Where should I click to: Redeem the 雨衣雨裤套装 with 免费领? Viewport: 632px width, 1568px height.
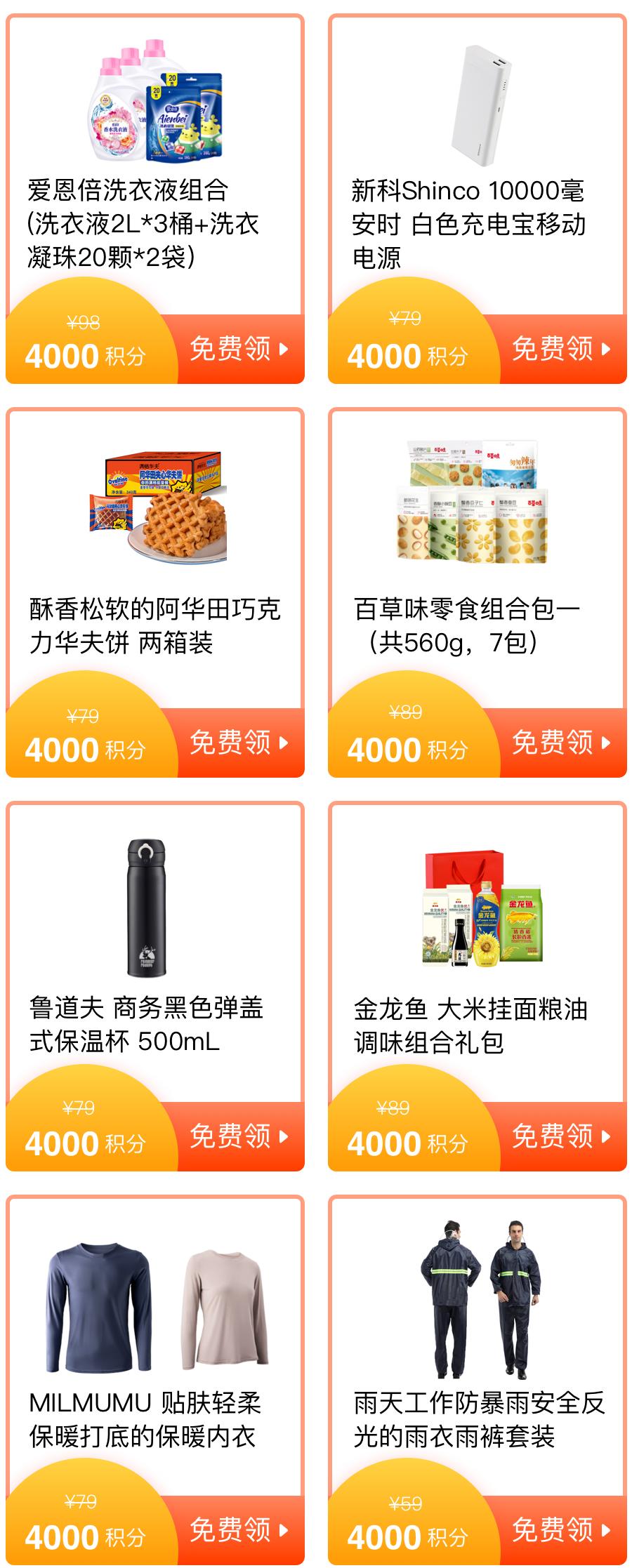pyautogui.click(x=560, y=1530)
